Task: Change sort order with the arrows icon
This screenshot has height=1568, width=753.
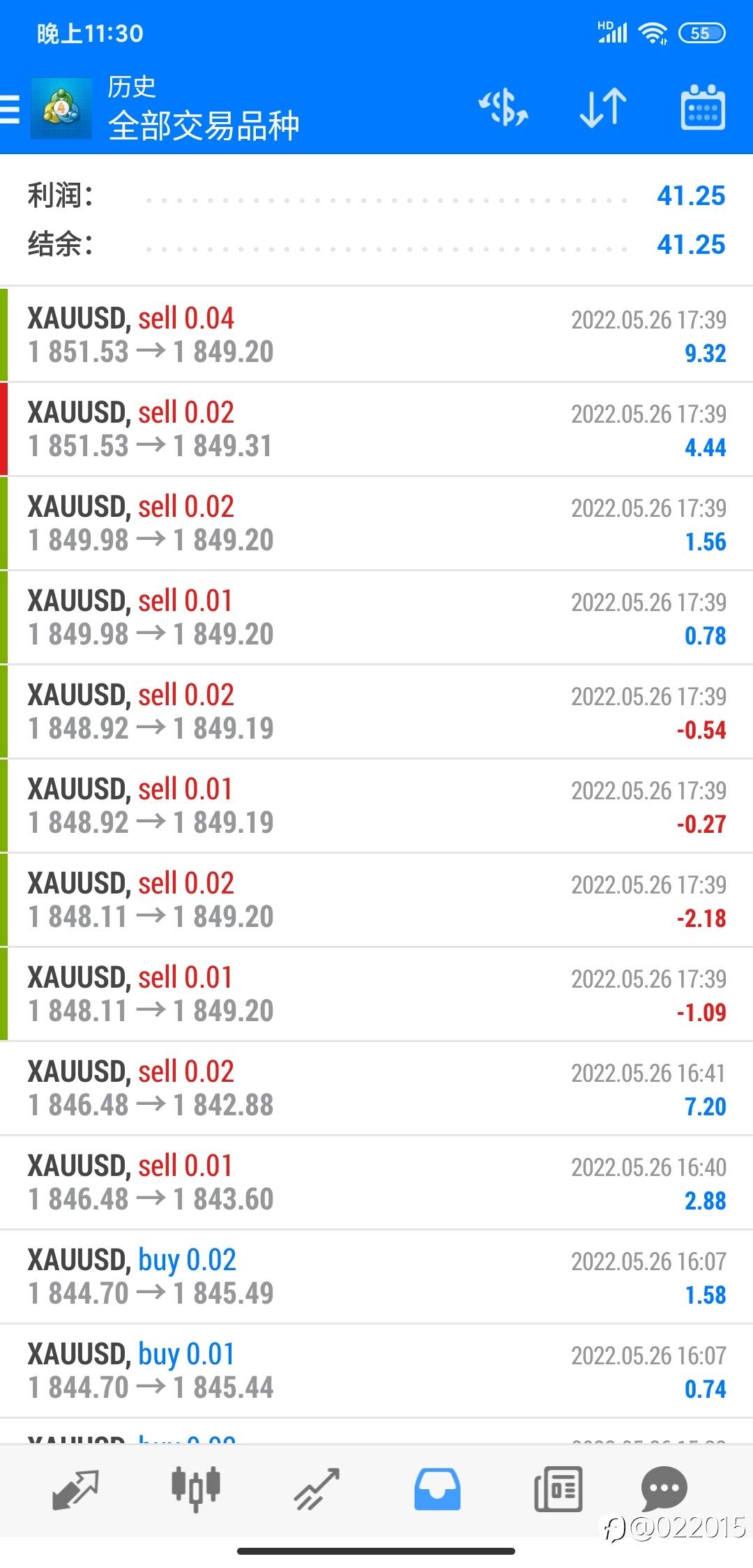Action: click(603, 108)
